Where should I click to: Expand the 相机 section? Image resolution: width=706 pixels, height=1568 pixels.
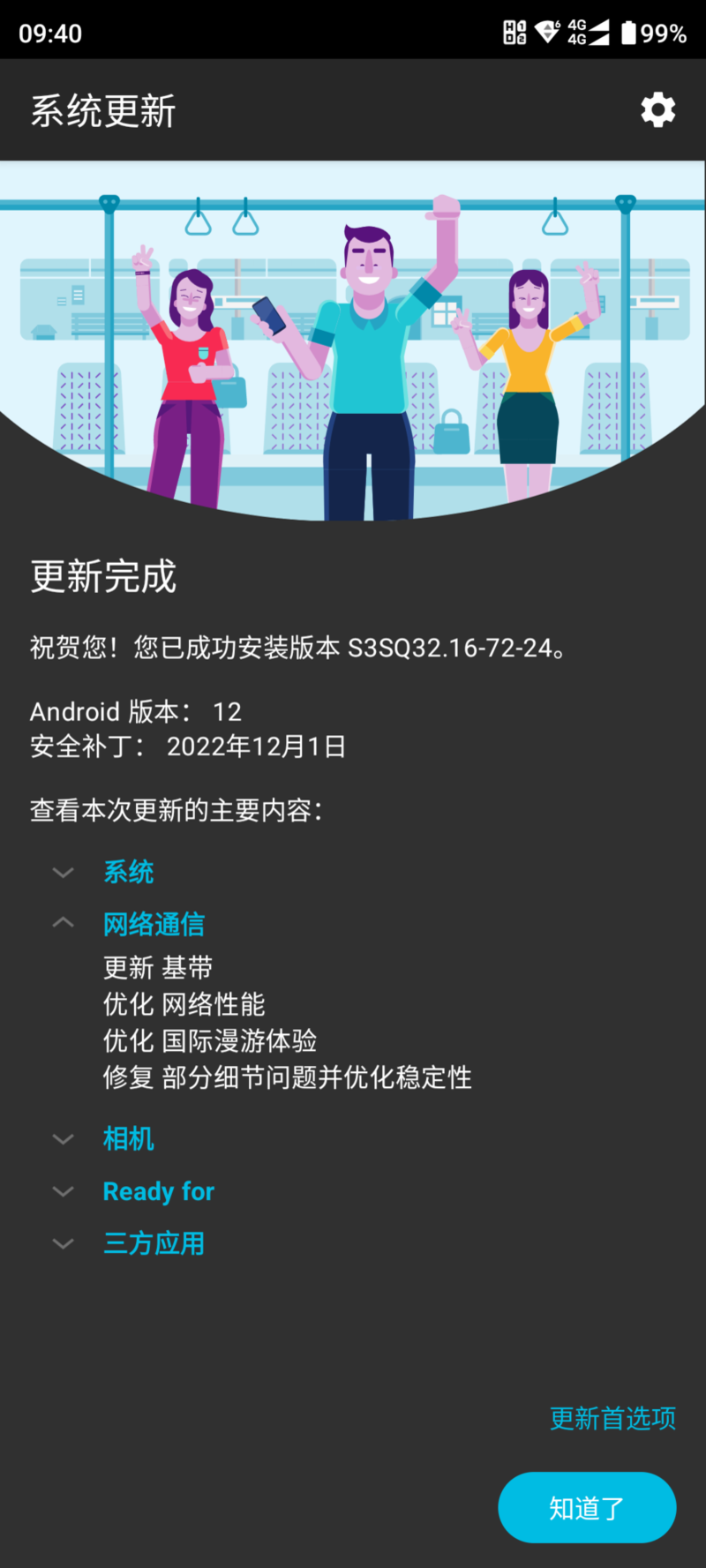[128, 1138]
